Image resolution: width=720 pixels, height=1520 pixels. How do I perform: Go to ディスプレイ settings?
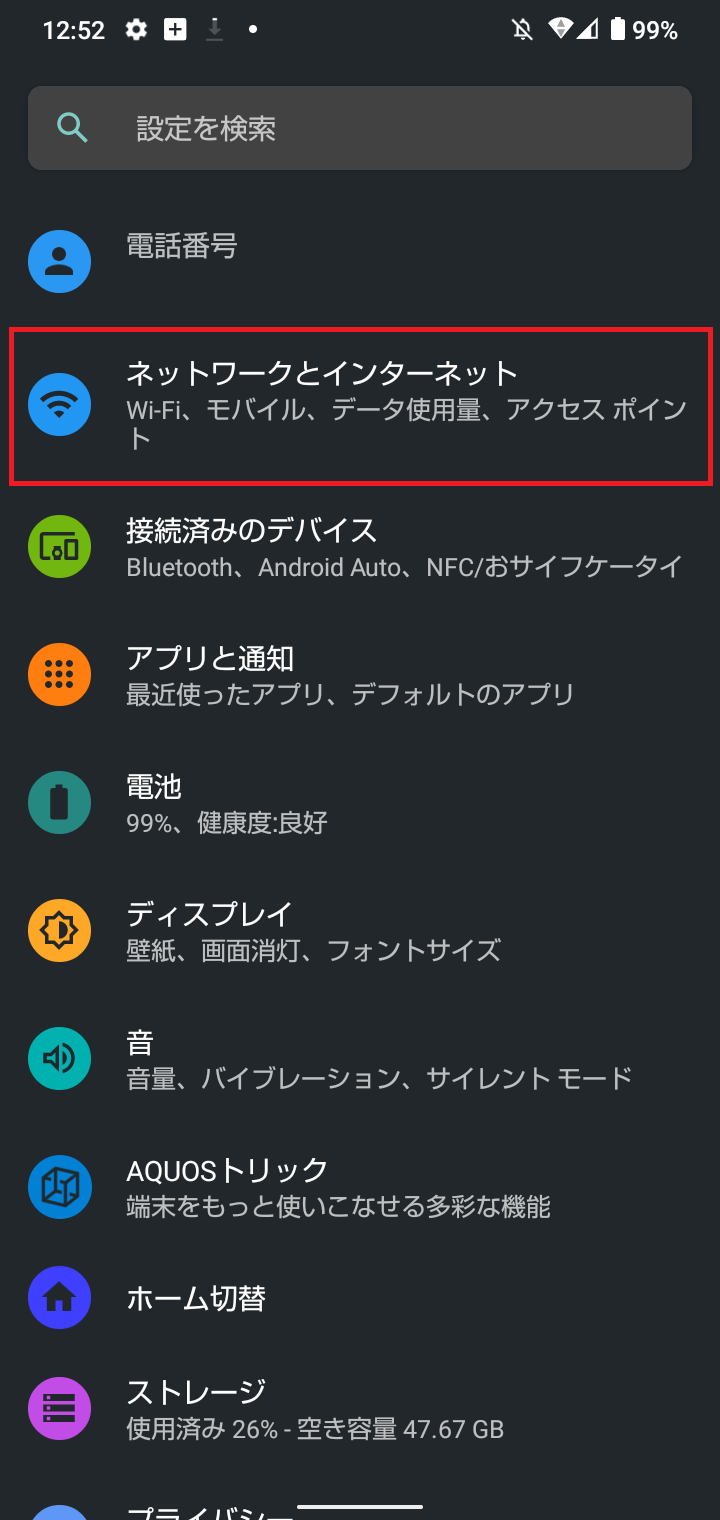360,931
